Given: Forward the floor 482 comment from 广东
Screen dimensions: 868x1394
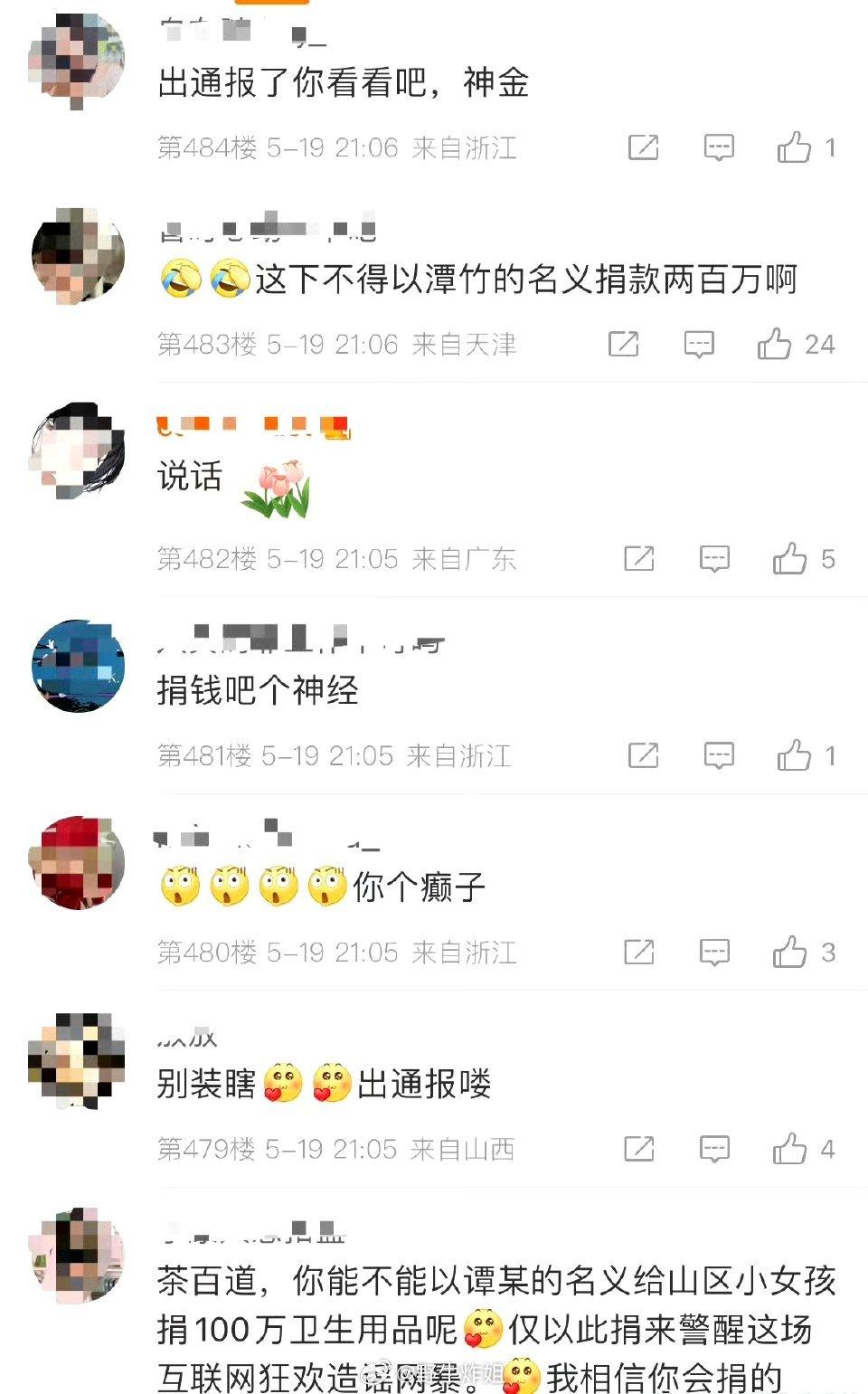Looking at the screenshot, I should (x=638, y=559).
